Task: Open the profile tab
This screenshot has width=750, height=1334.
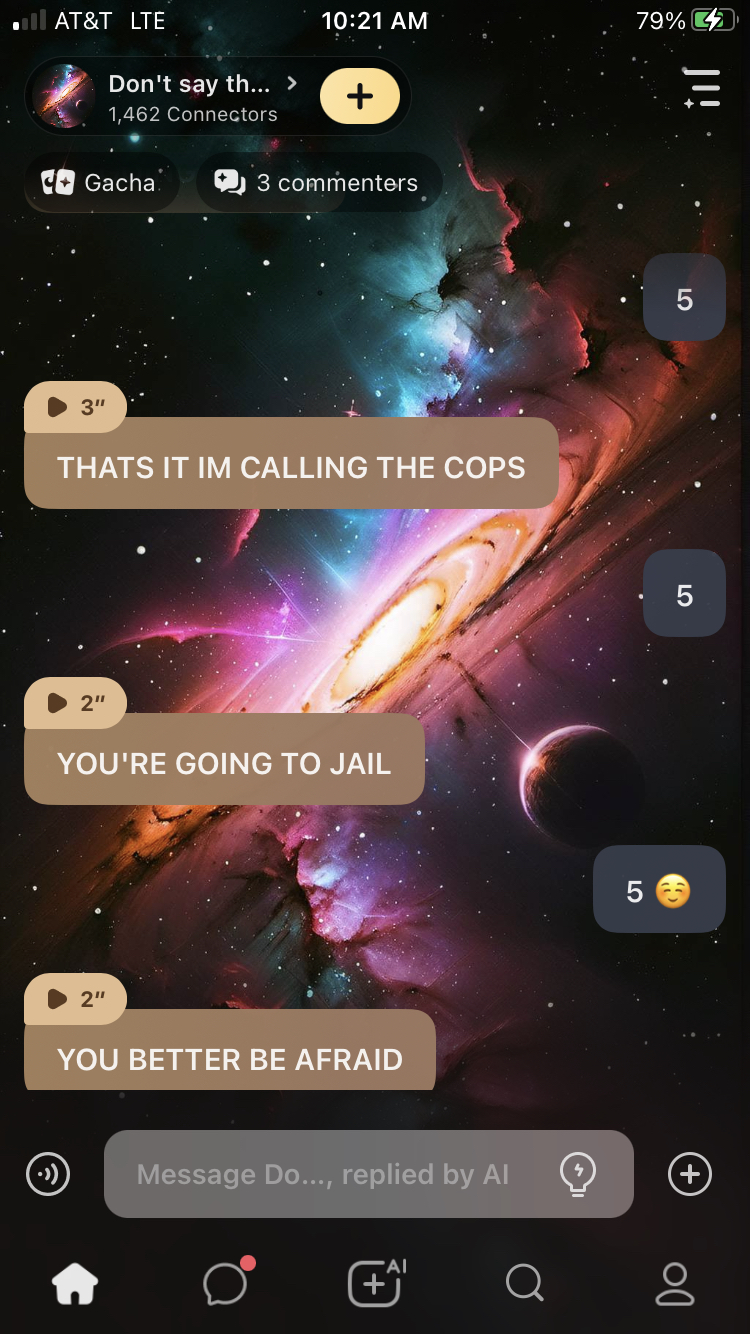Action: click(674, 1283)
